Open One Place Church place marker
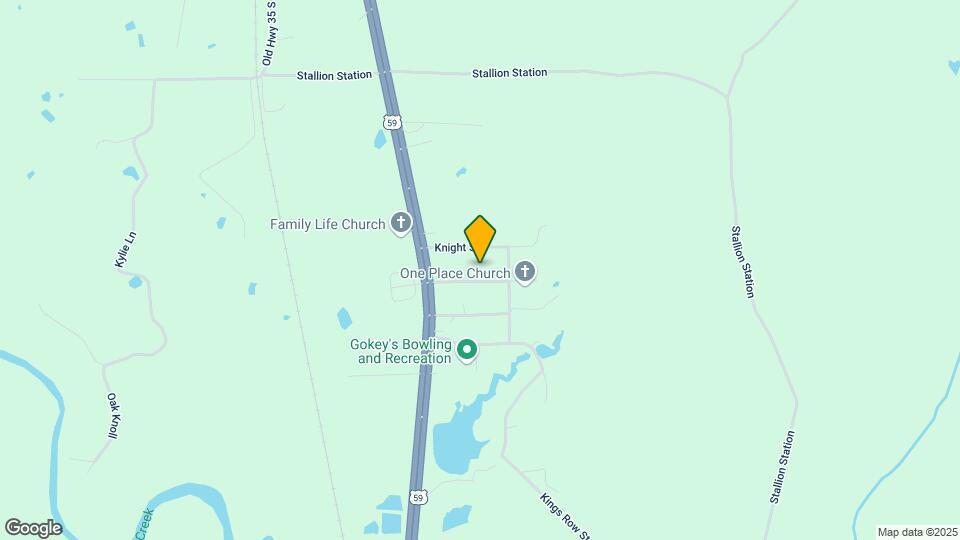This screenshot has height=540, width=960. tap(524, 272)
